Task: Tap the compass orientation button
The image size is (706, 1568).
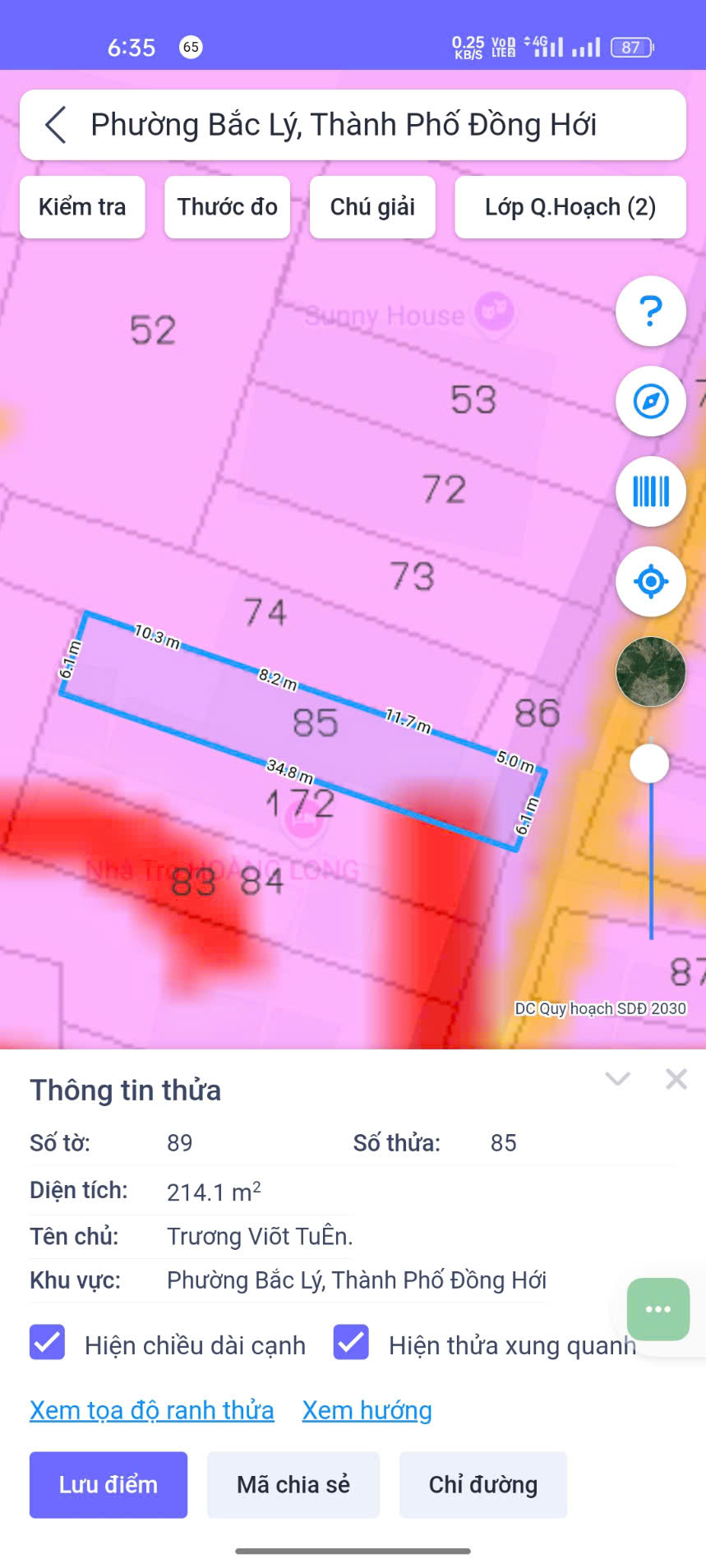Action: pos(650,402)
